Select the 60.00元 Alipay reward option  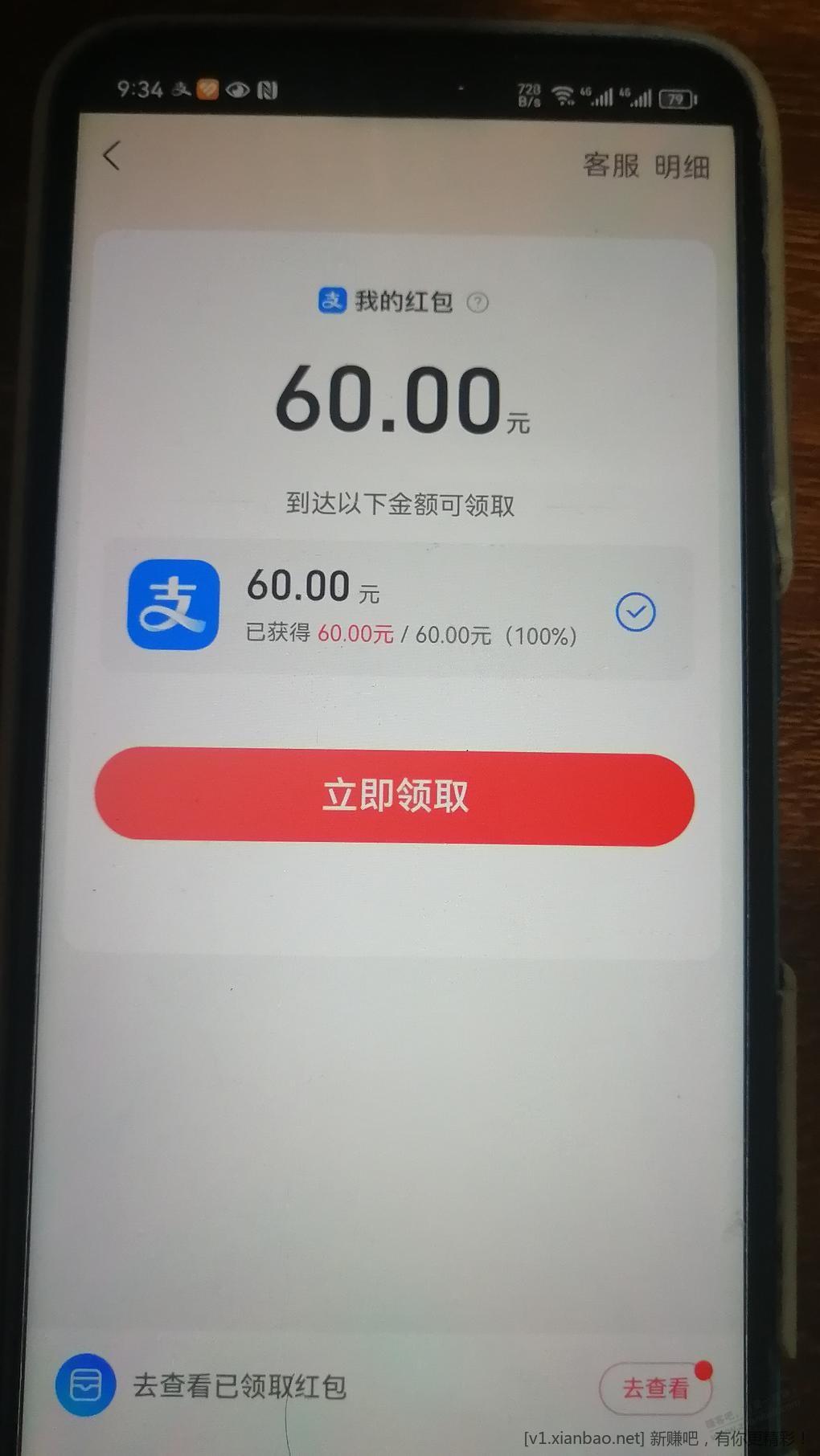pyautogui.click(x=636, y=613)
